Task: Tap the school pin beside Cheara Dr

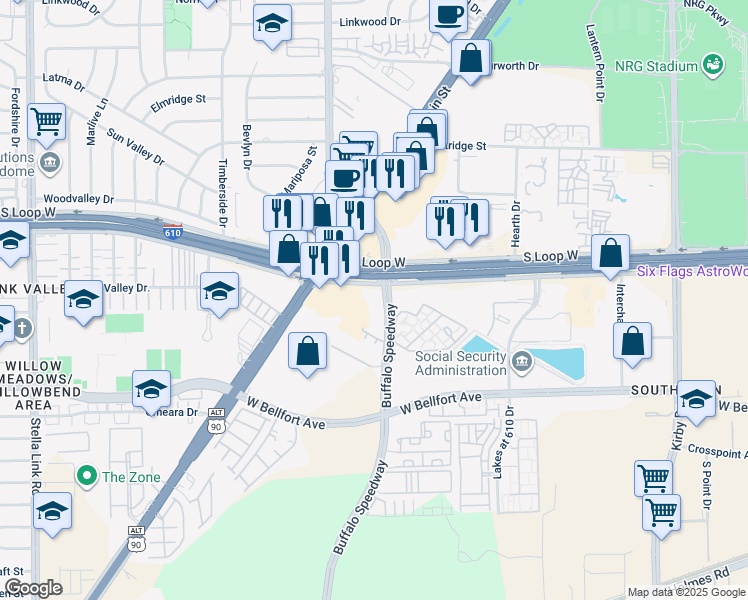Action: coord(152,391)
